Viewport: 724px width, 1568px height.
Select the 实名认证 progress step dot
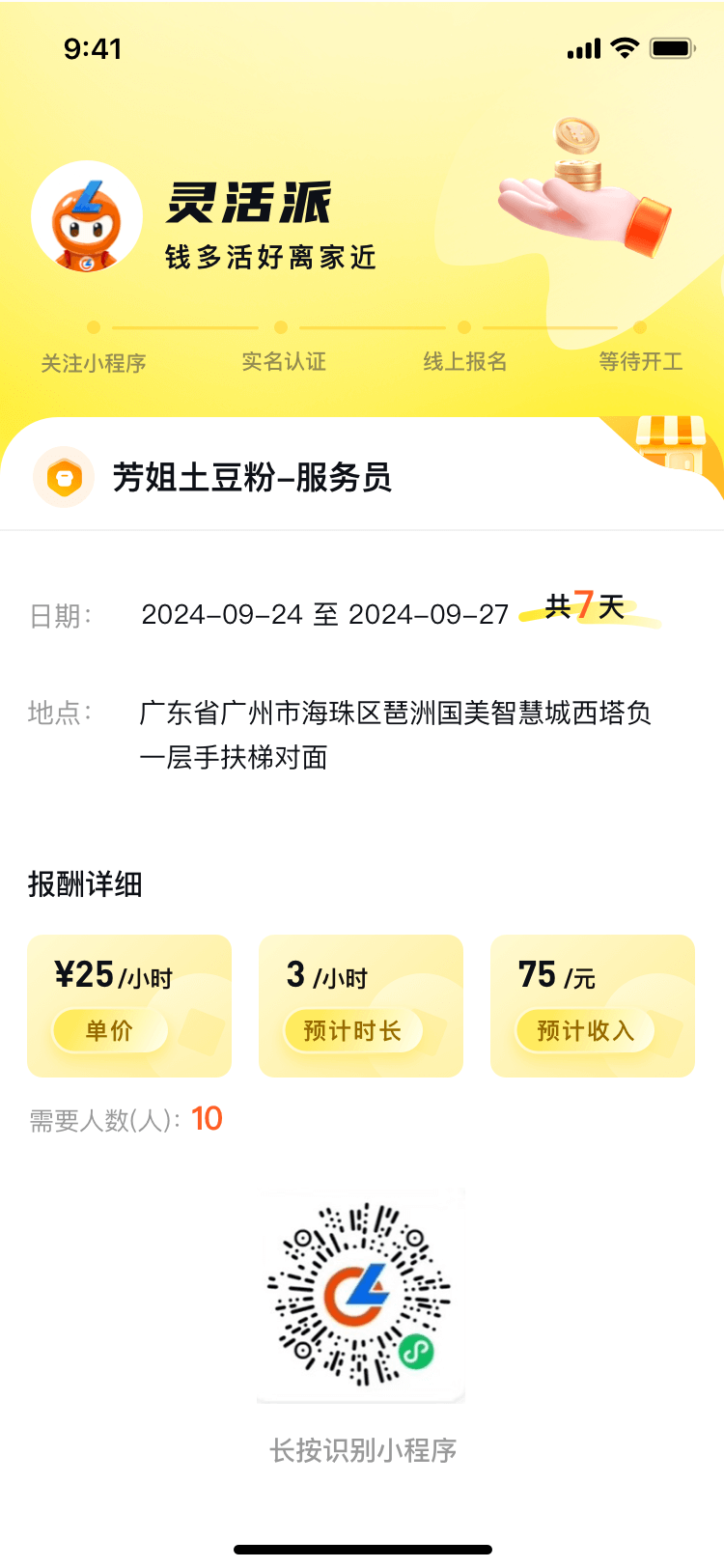pos(279,327)
